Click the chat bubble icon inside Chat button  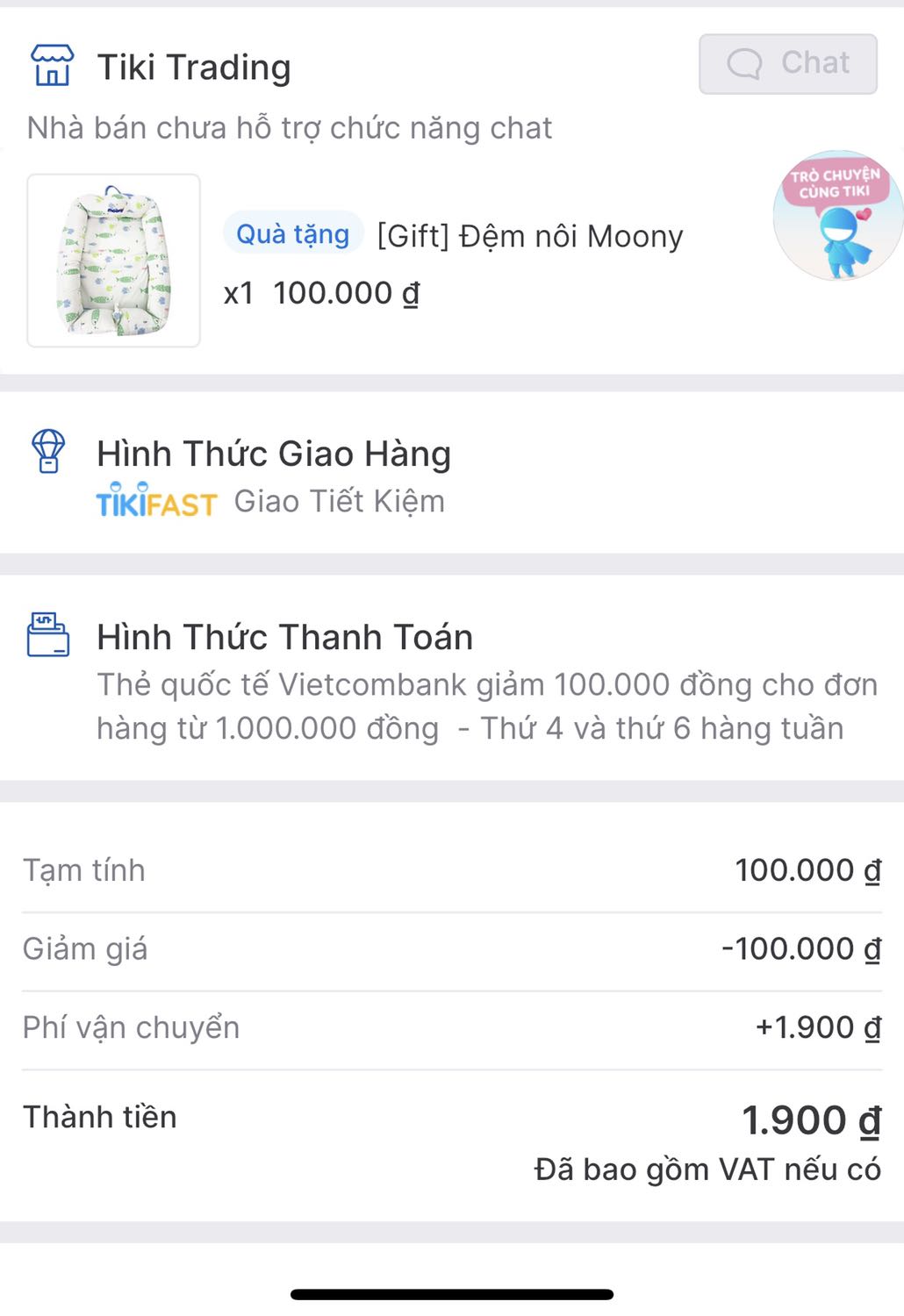pyautogui.click(x=743, y=62)
